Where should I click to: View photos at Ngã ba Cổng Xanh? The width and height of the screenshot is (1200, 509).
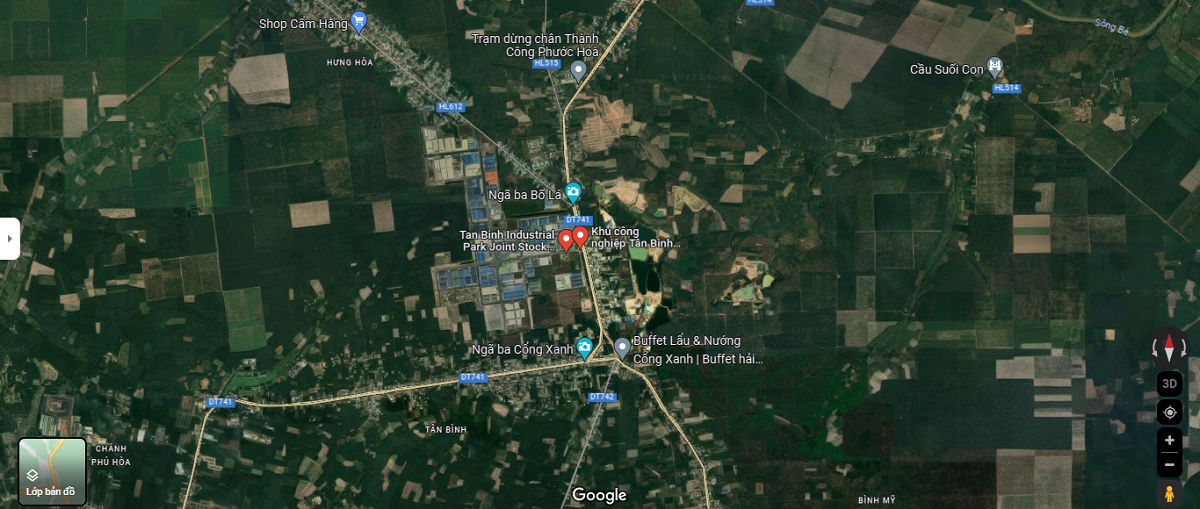coord(584,347)
